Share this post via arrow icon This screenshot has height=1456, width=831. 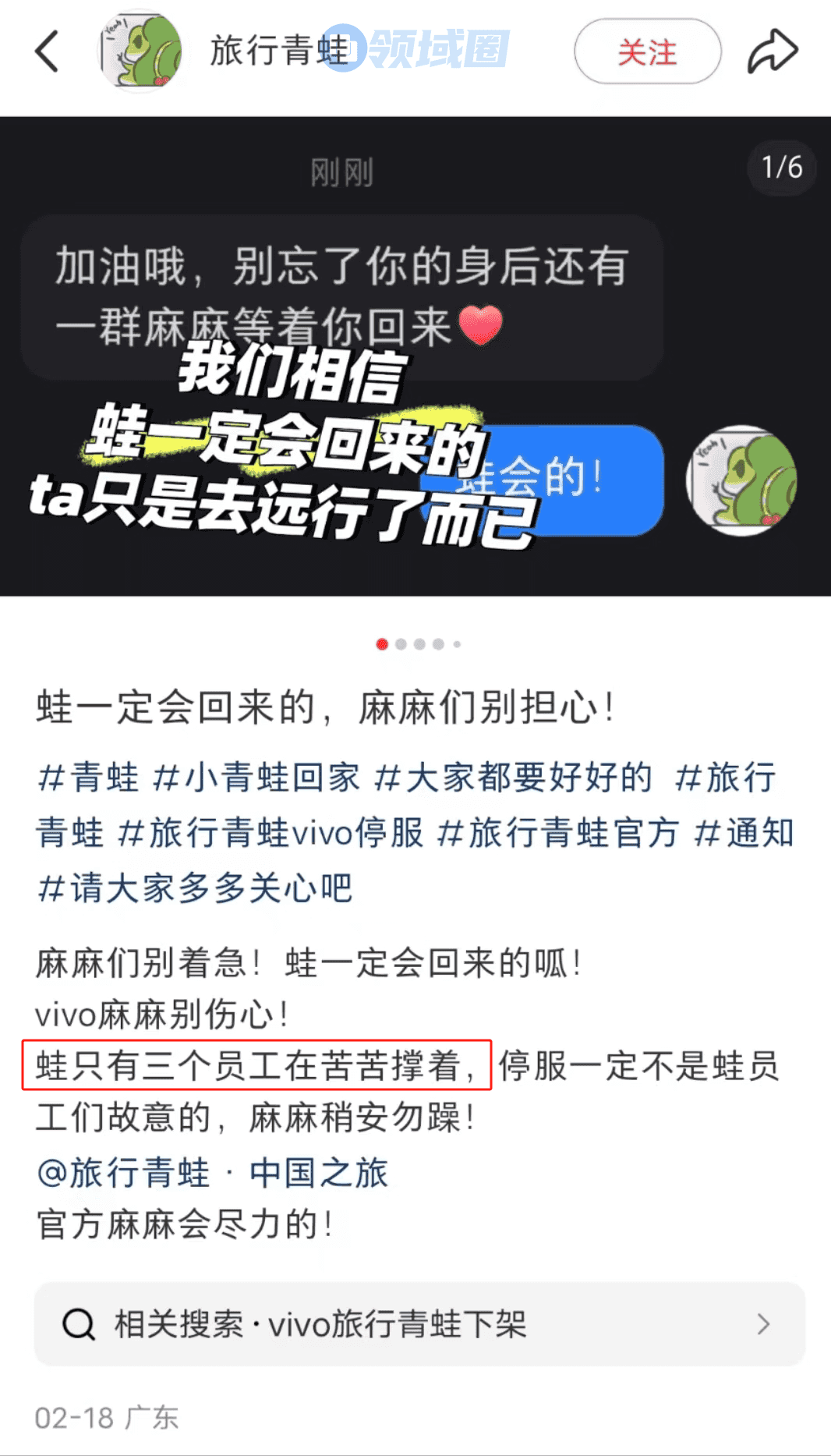773,51
